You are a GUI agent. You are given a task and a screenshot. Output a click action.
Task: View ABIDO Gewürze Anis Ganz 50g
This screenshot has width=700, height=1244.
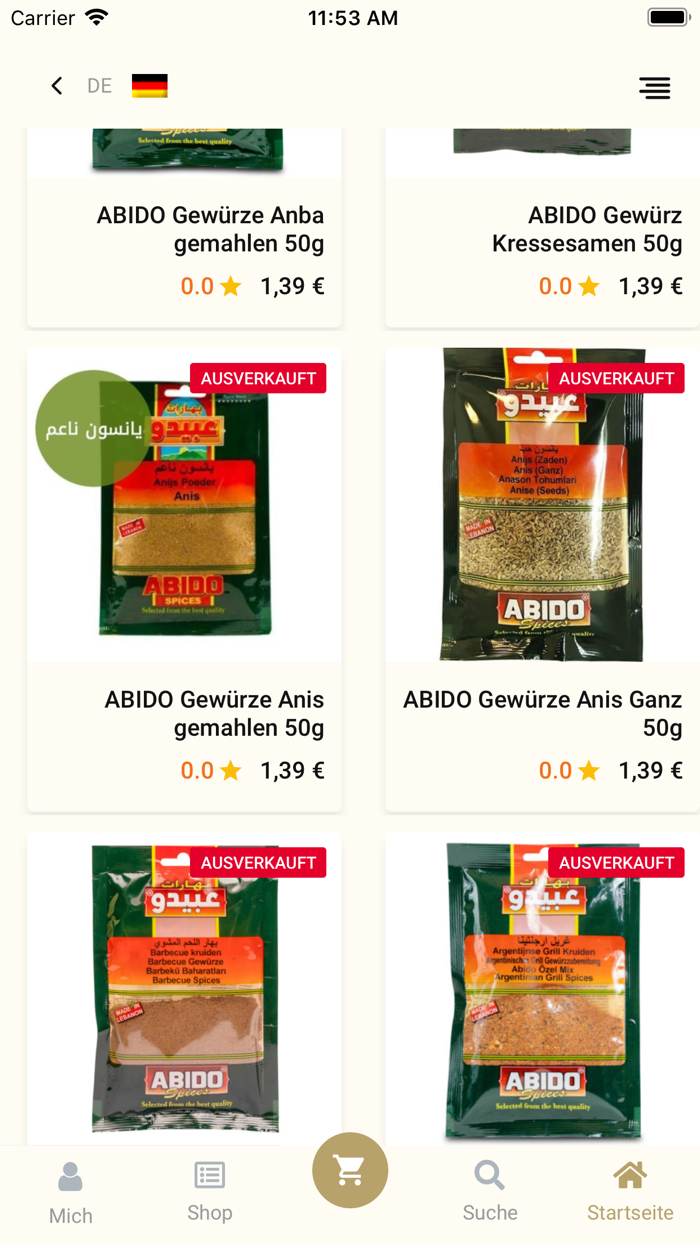point(542,580)
